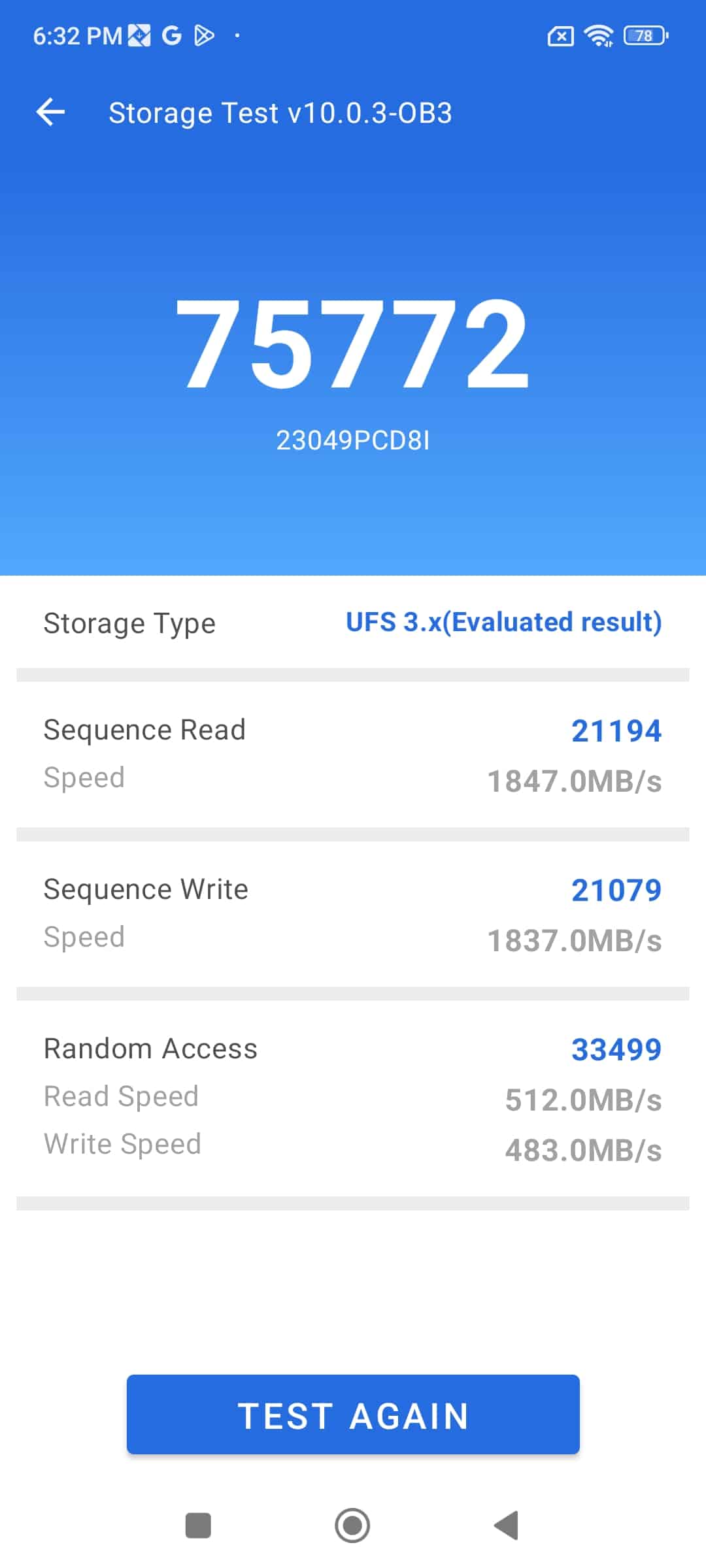The height and width of the screenshot is (1568, 706).
Task: Tap the device model 23049PCD8I
Action: coord(353,441)
